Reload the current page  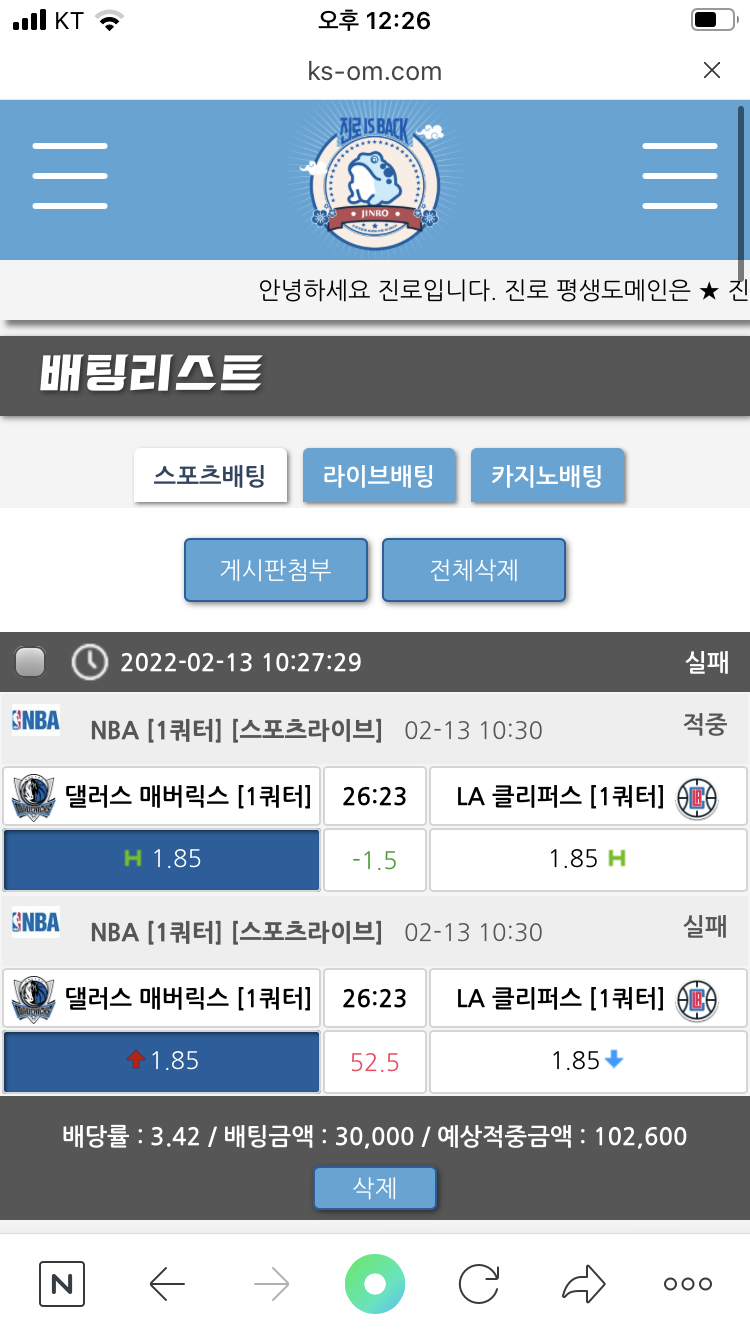pos(479,1284)
